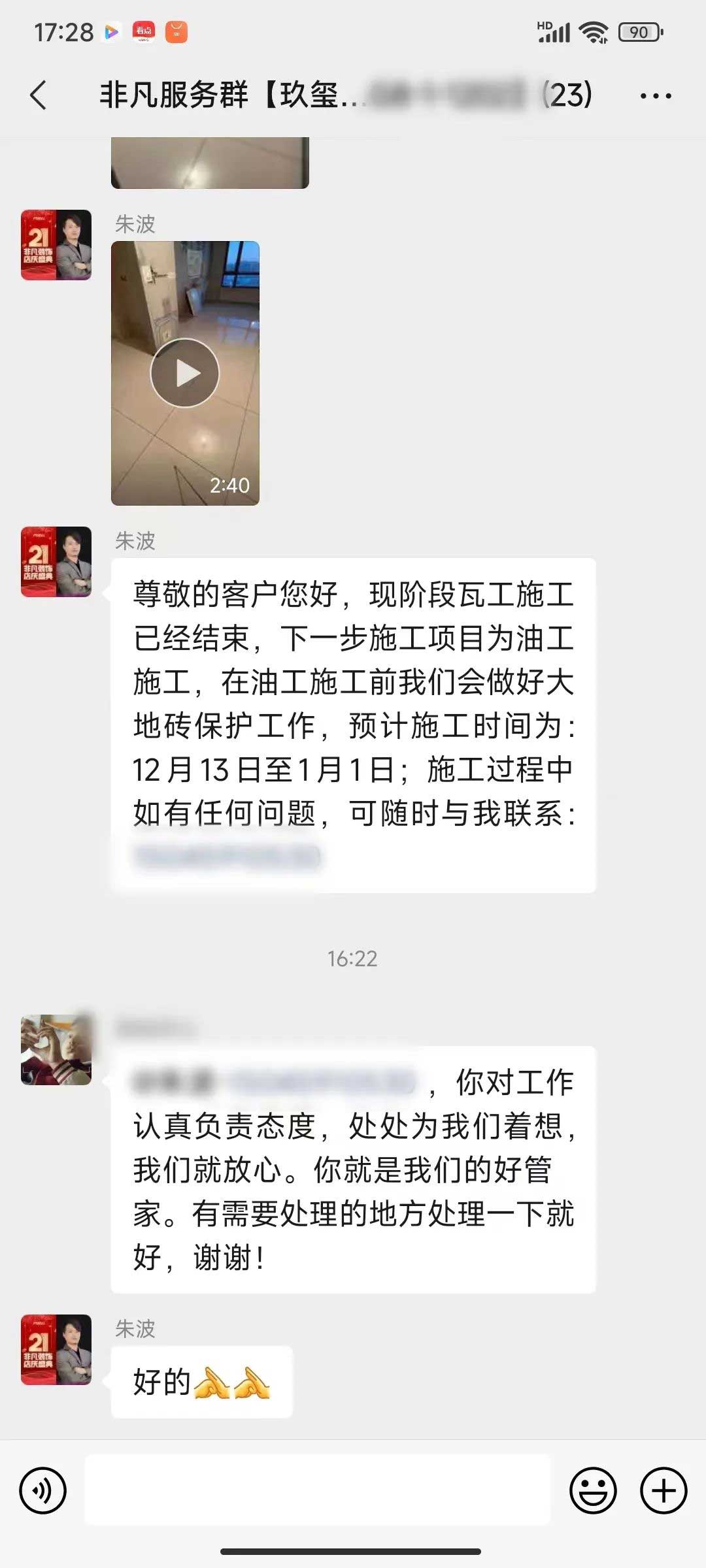Focus the message text field

tap(318, 1490)
